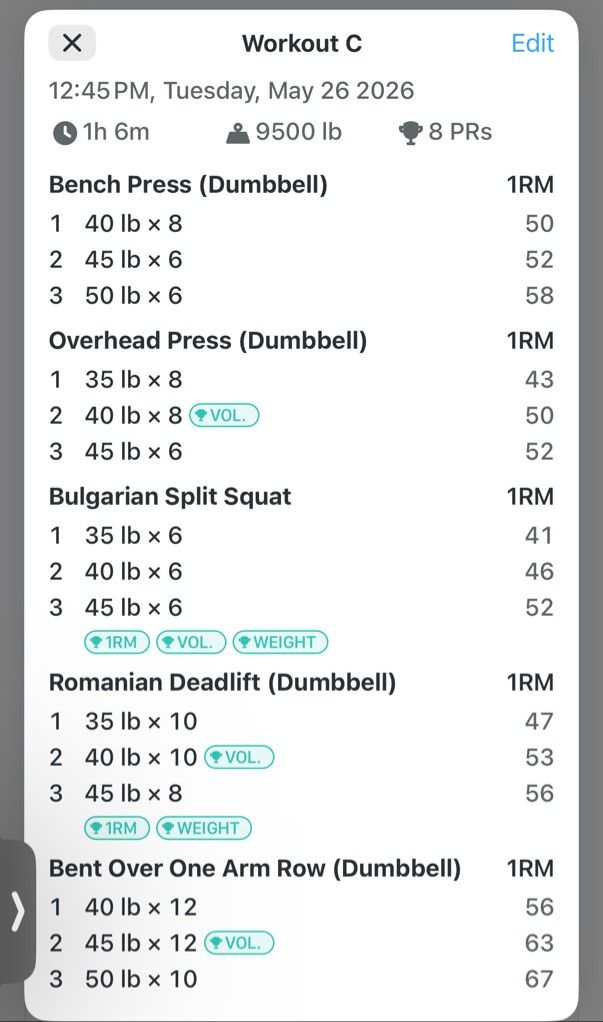
Task: Open the Overhead Press (Dumbbell) exercise
Action: (x=208, y=340)
